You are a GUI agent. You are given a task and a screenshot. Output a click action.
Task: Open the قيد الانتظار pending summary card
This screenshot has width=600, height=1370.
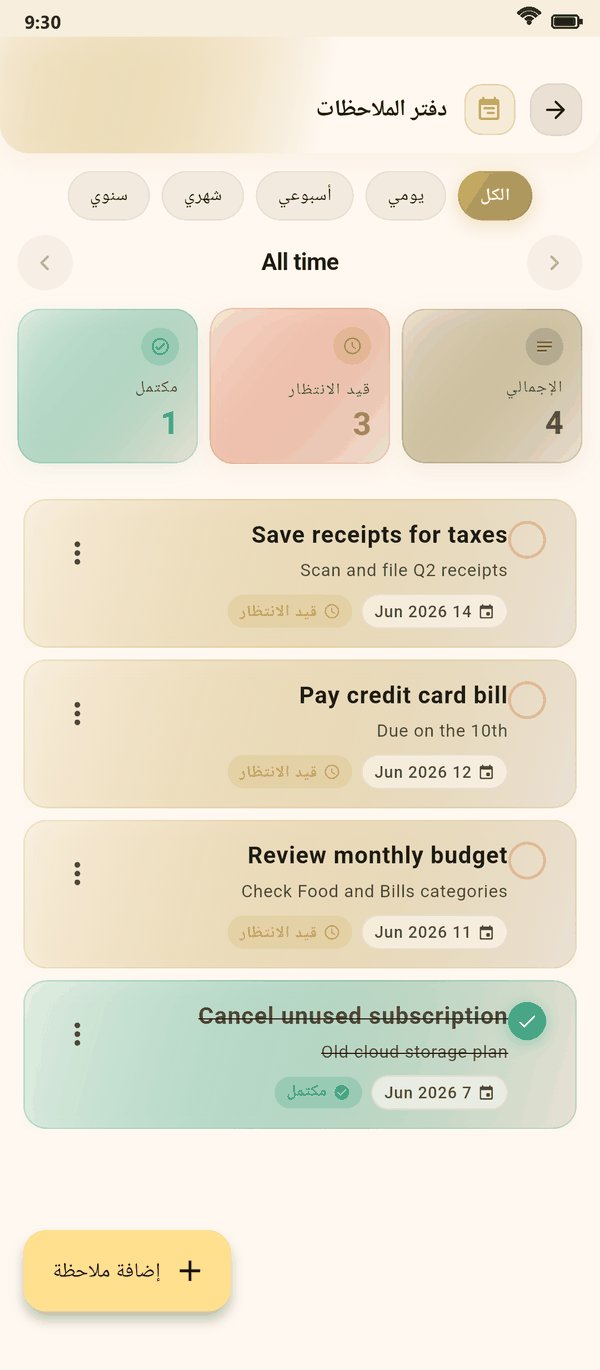coord(300,386)
